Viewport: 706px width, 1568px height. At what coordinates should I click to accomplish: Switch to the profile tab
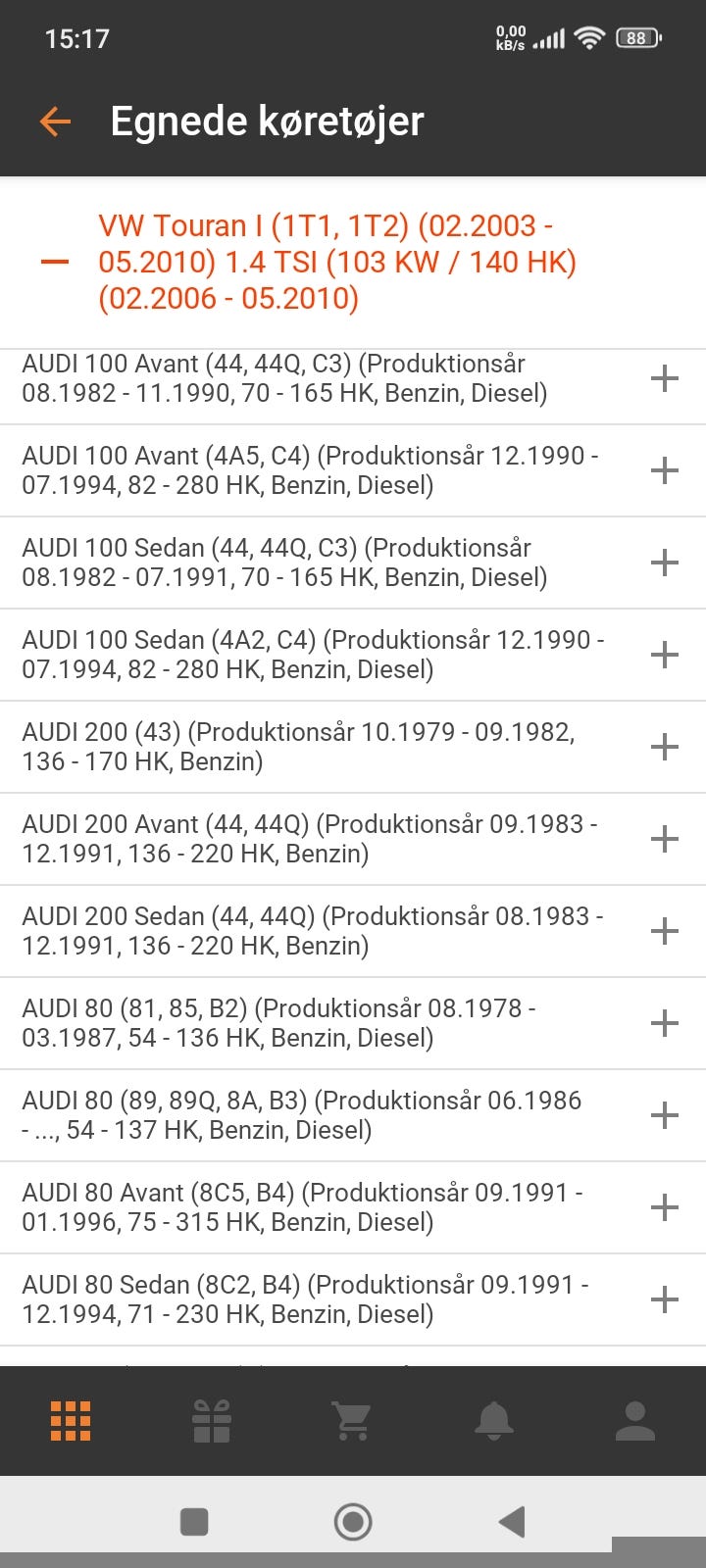tap(635, 1421)
